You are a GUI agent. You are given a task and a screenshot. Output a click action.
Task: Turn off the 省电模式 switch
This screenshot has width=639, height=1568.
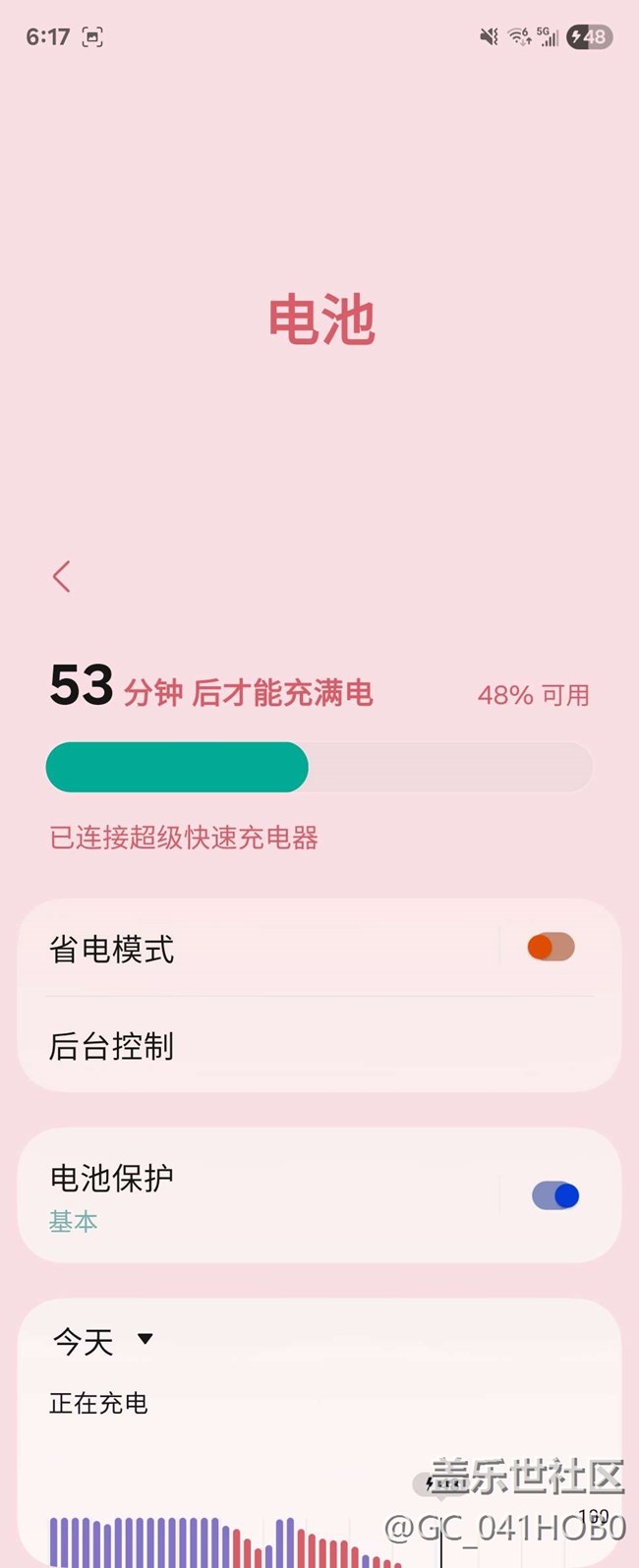tap(552, 947)
